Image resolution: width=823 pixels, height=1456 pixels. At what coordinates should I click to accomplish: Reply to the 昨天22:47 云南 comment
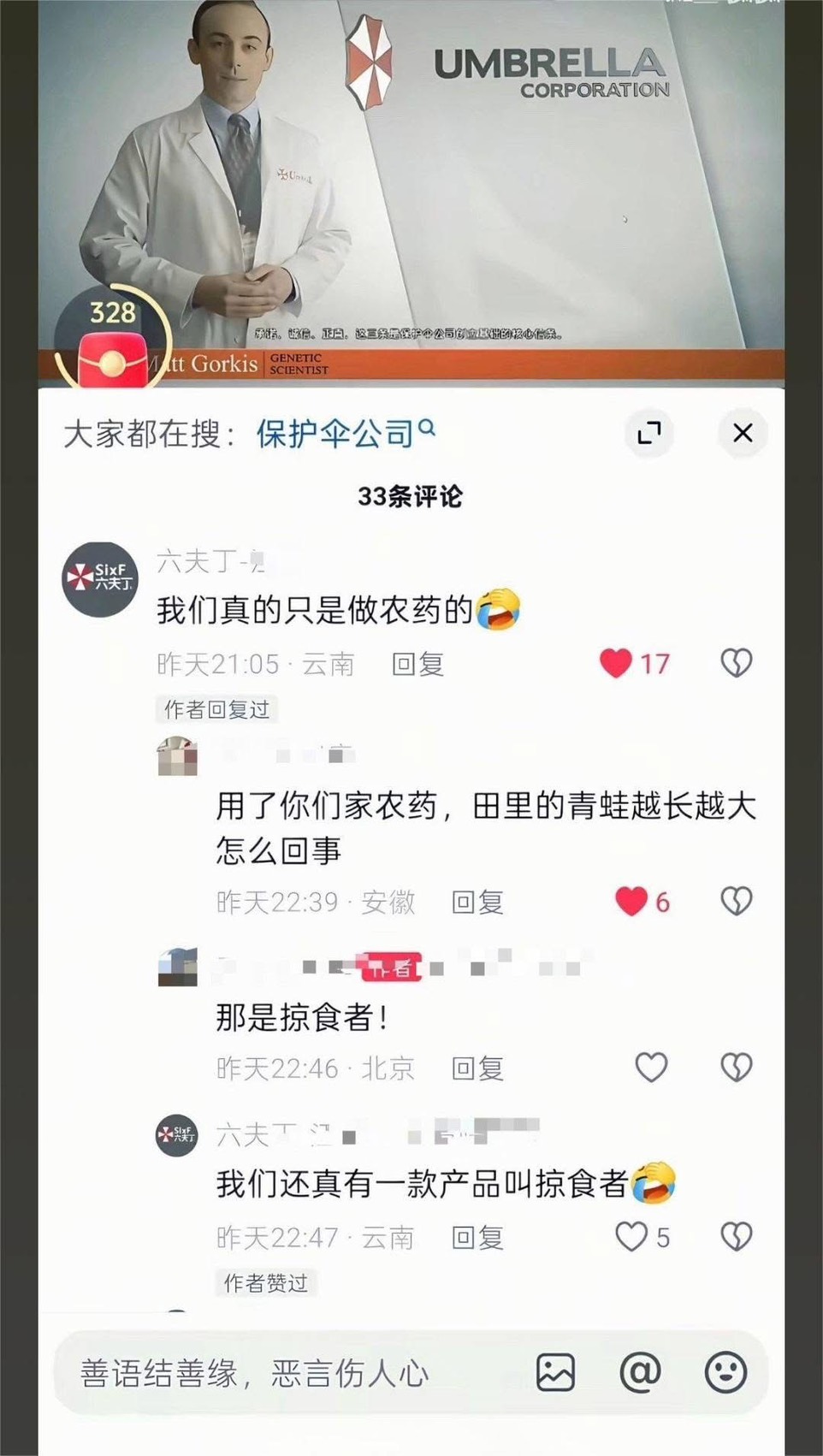click(x=477, y=1238)
